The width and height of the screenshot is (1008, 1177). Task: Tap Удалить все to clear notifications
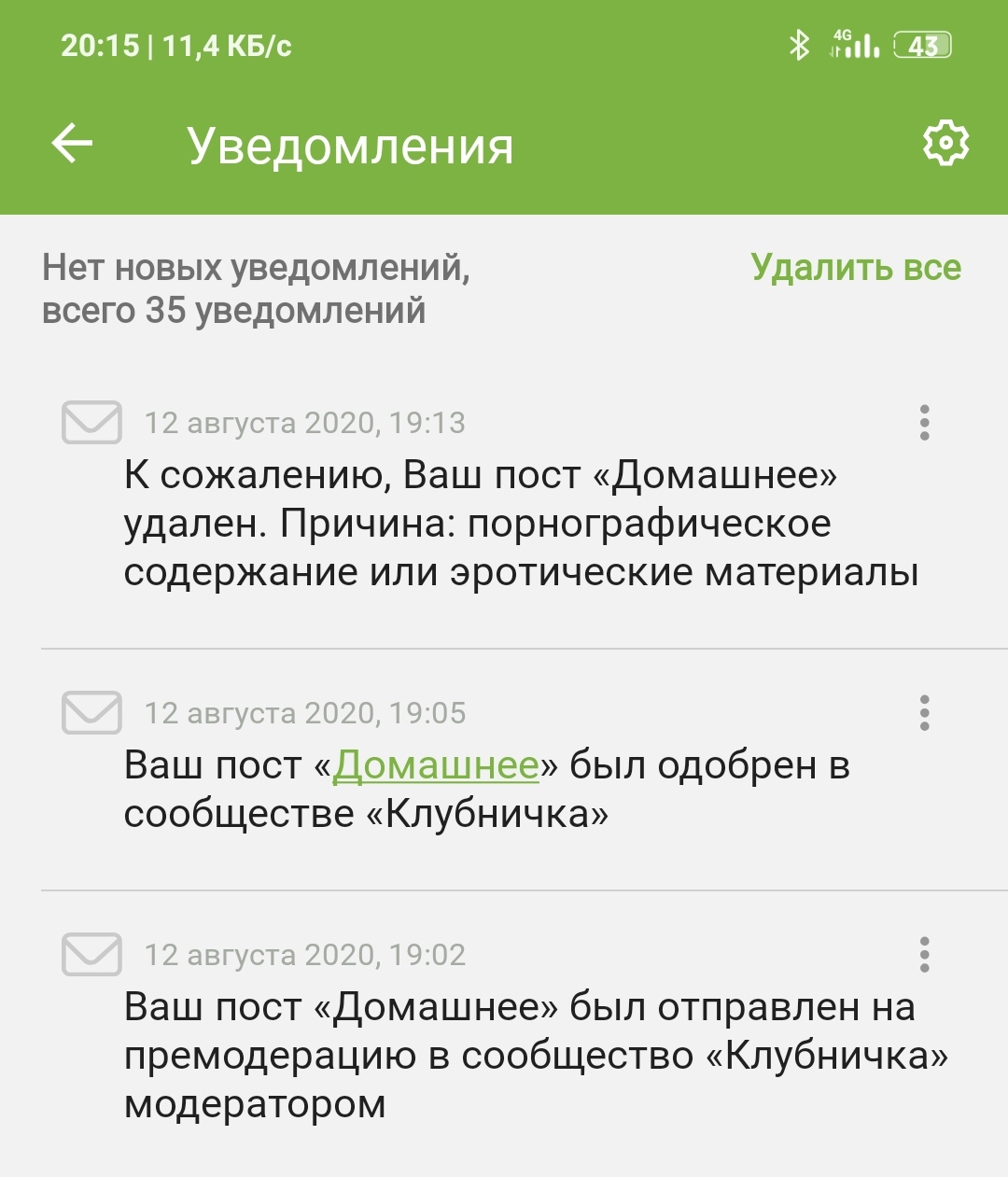855,268
